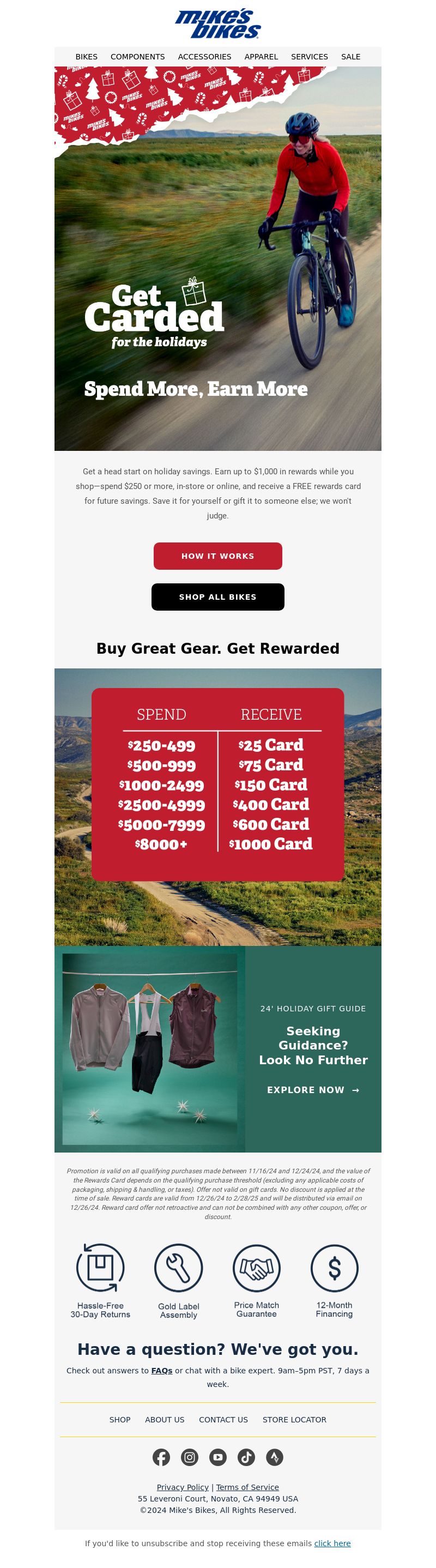Tap the HOW IT WORKS button
This screenshot has height=1568, width=436.
217,556
